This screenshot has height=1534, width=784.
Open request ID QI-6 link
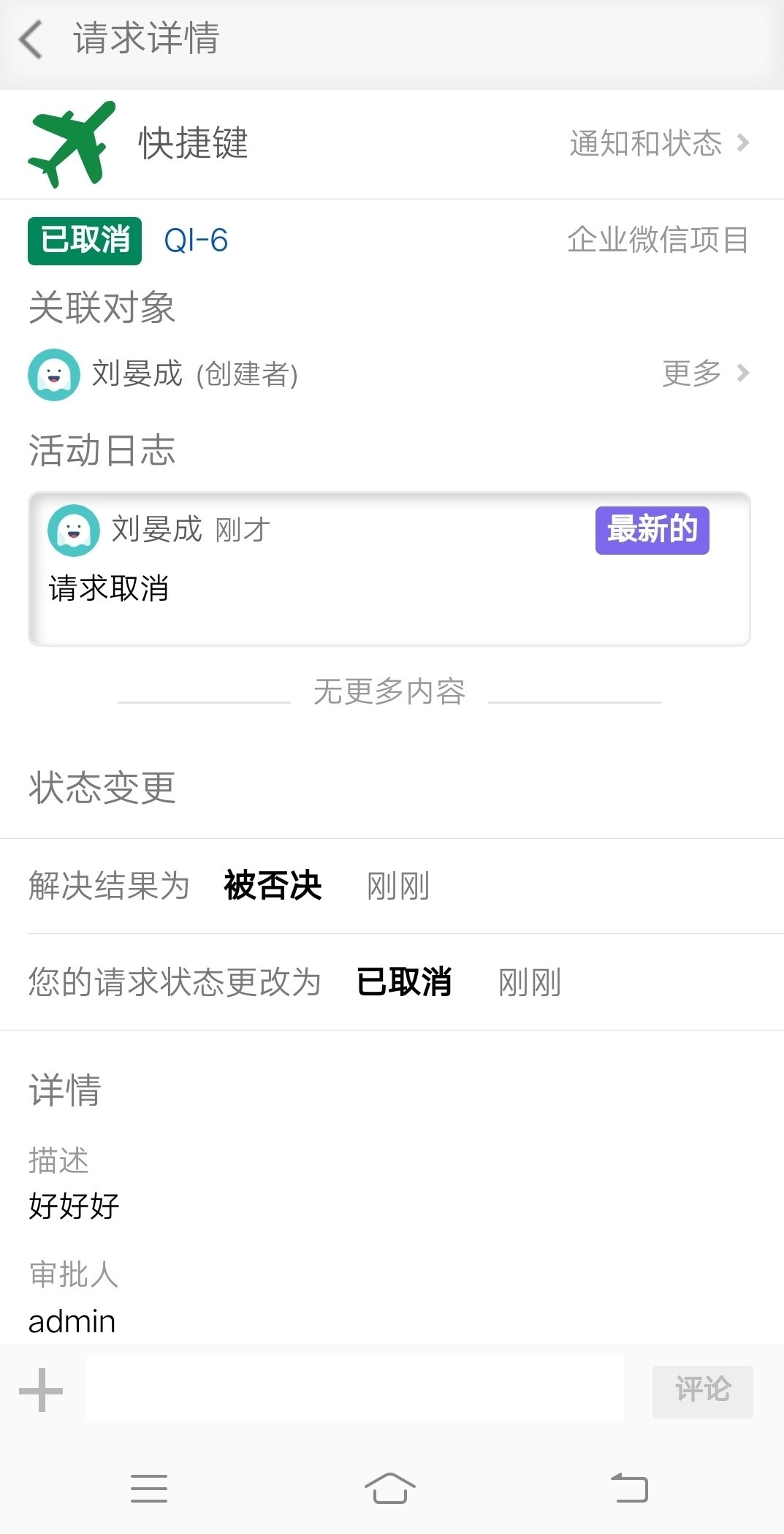(196, 240)
